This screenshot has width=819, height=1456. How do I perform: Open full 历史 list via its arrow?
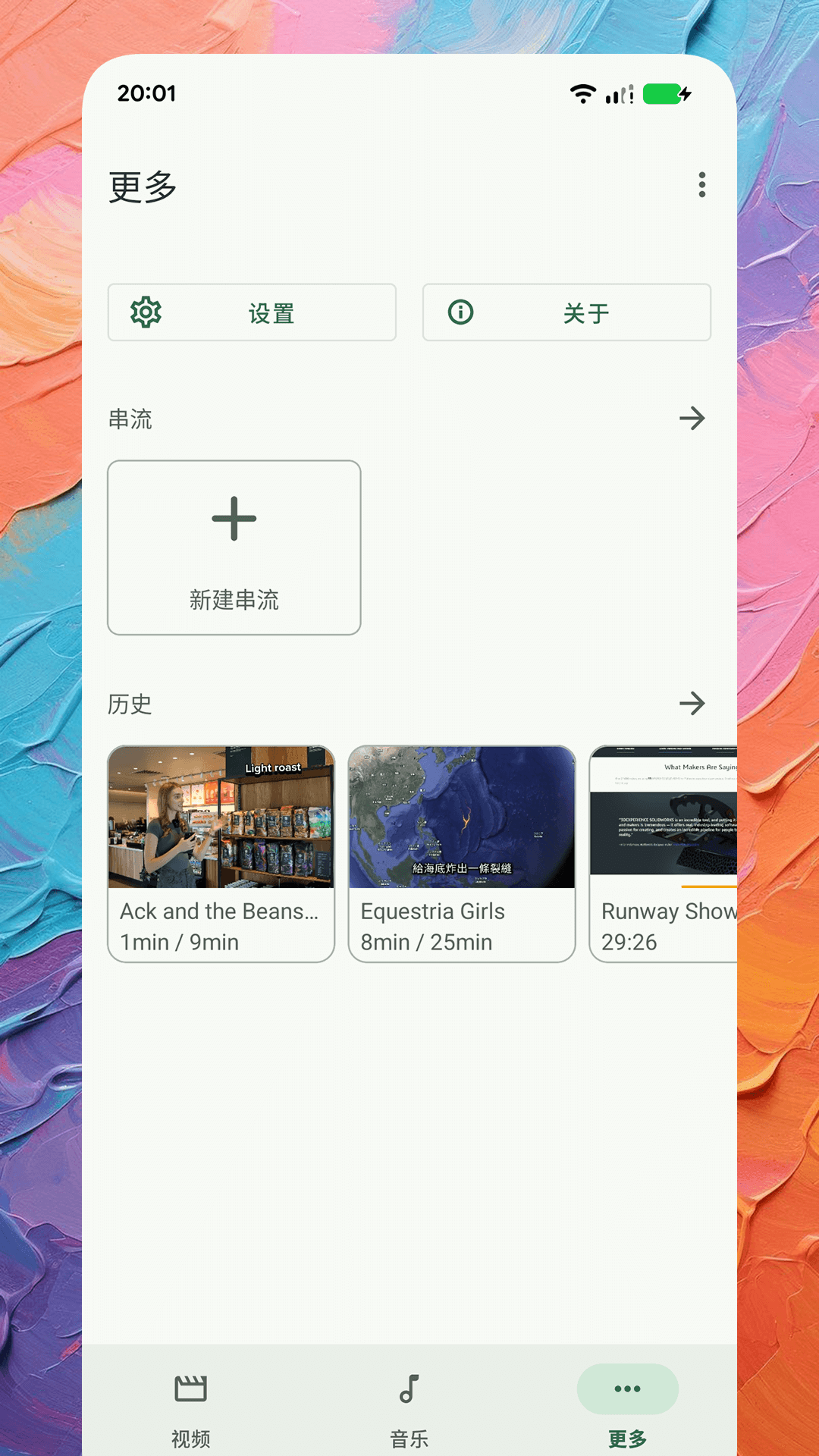point(693,703)
